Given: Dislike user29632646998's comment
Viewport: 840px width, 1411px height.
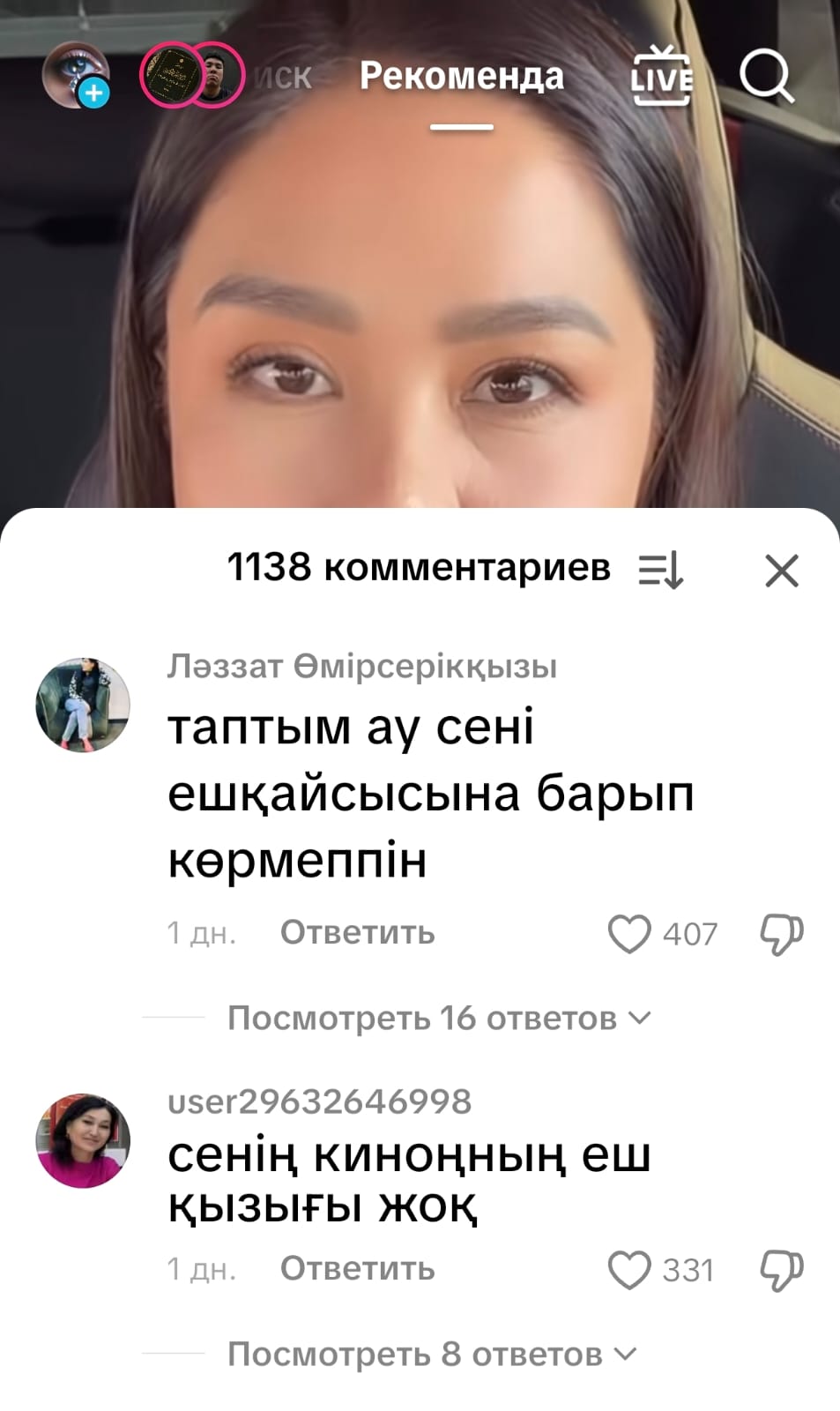Looking at the screenshot, I should (x=781, y=1270).
